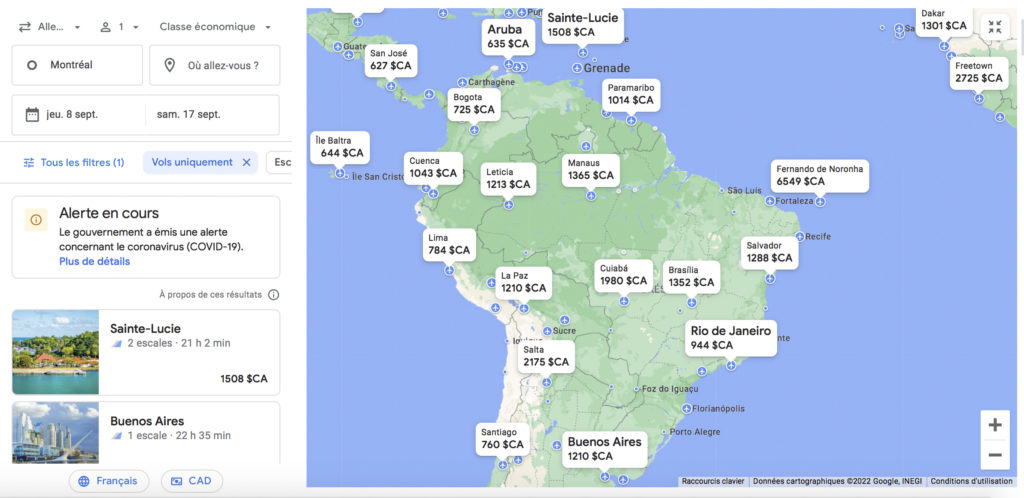
Task: Change the number of passengers
Action: pos(119,27)
